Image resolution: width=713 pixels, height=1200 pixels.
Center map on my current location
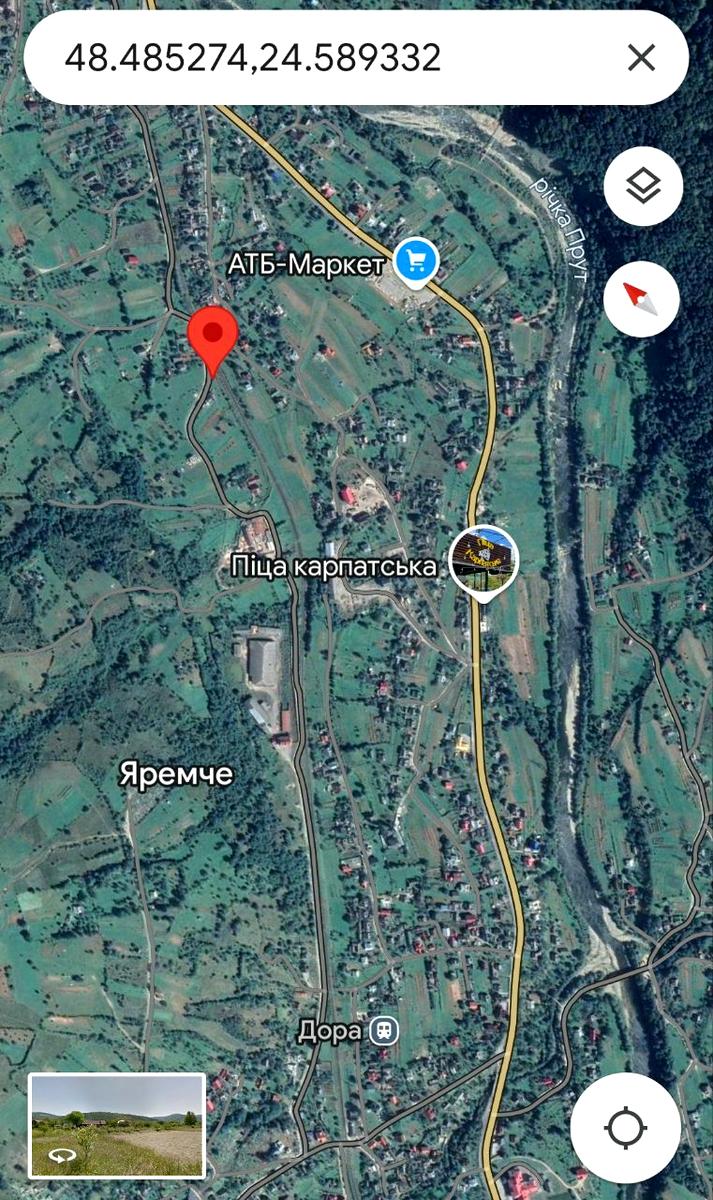(625, 1128)
